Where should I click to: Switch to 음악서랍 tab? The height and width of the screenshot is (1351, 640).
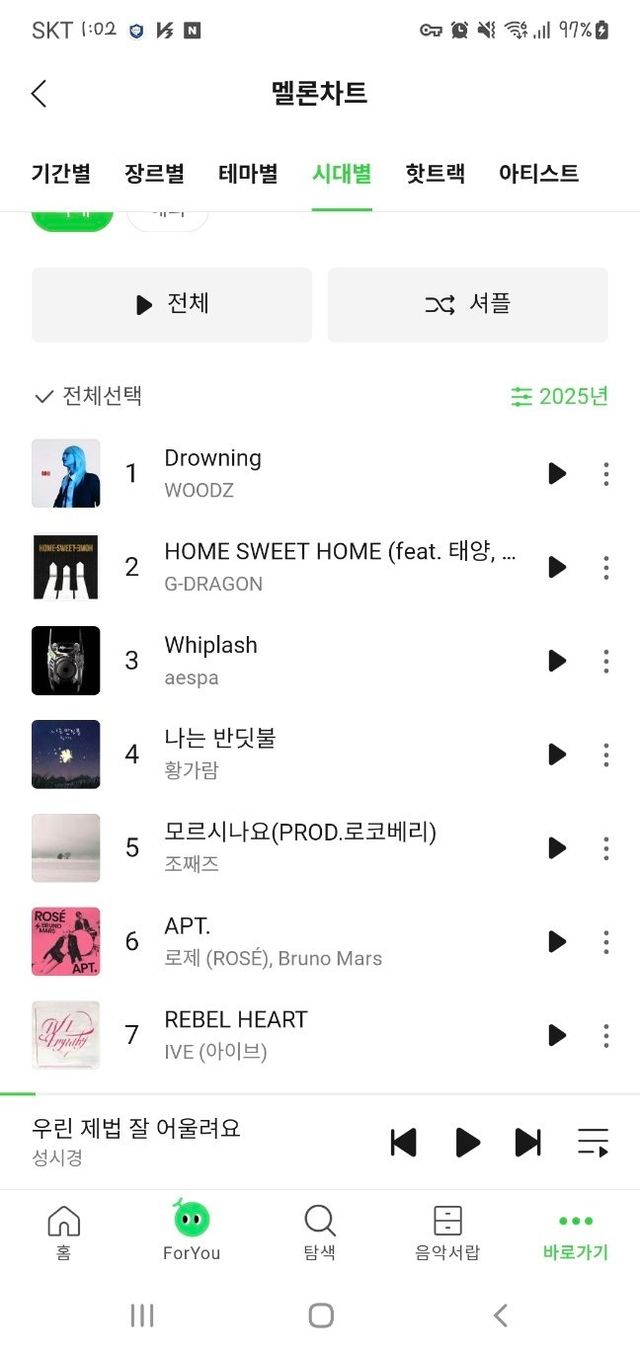point(447,1232)
